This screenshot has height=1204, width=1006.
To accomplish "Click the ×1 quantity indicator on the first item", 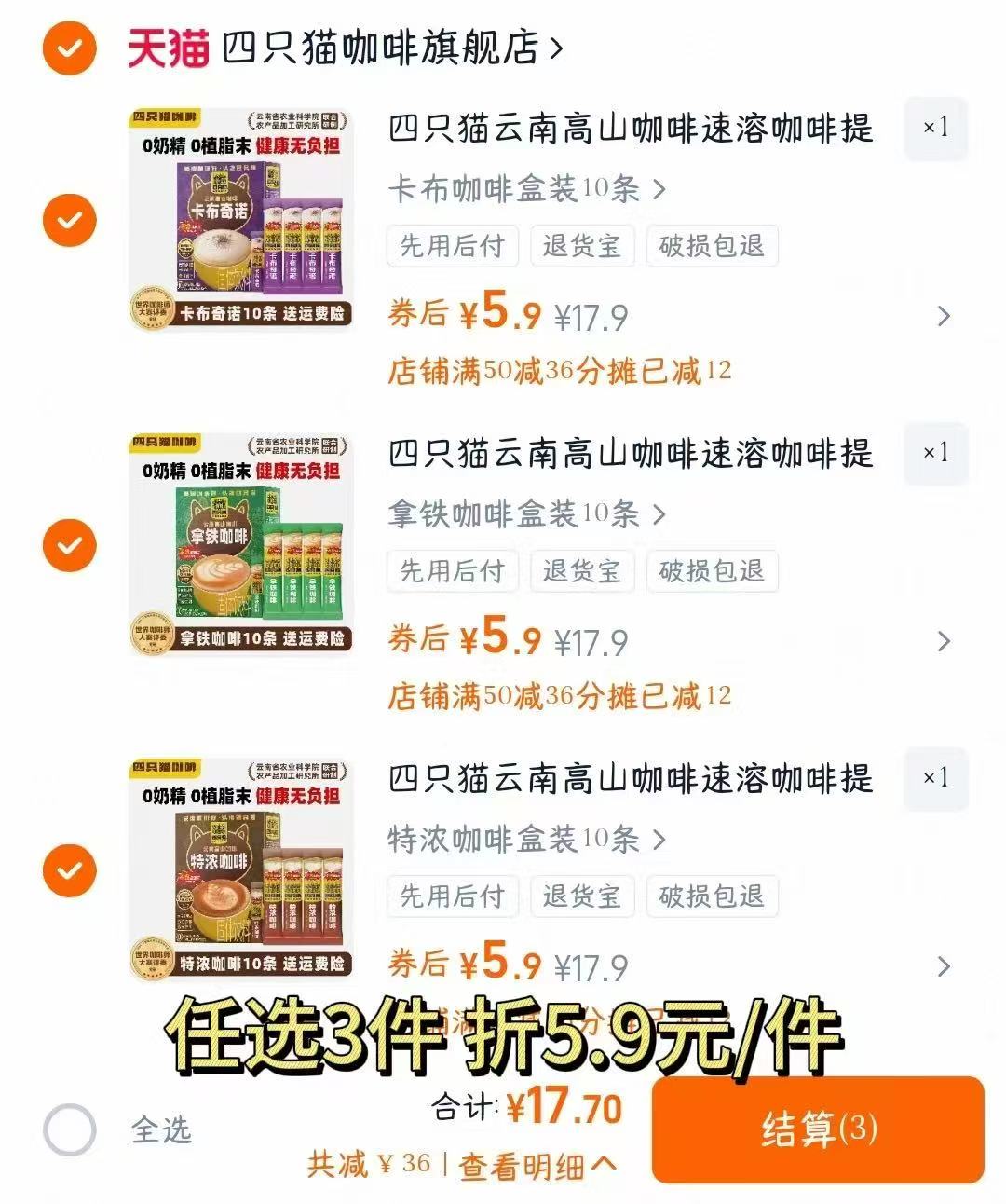I will (x=936, y=130).
